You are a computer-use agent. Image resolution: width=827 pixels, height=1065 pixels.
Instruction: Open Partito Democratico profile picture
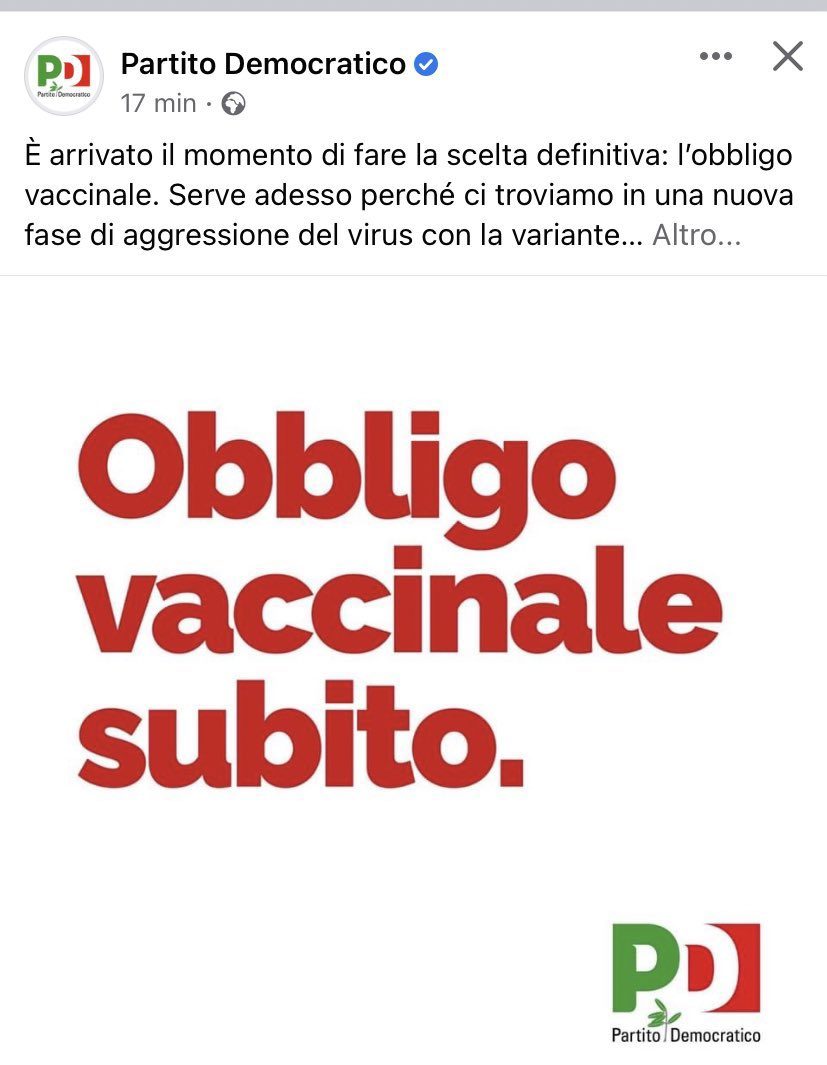click(63, 74)
